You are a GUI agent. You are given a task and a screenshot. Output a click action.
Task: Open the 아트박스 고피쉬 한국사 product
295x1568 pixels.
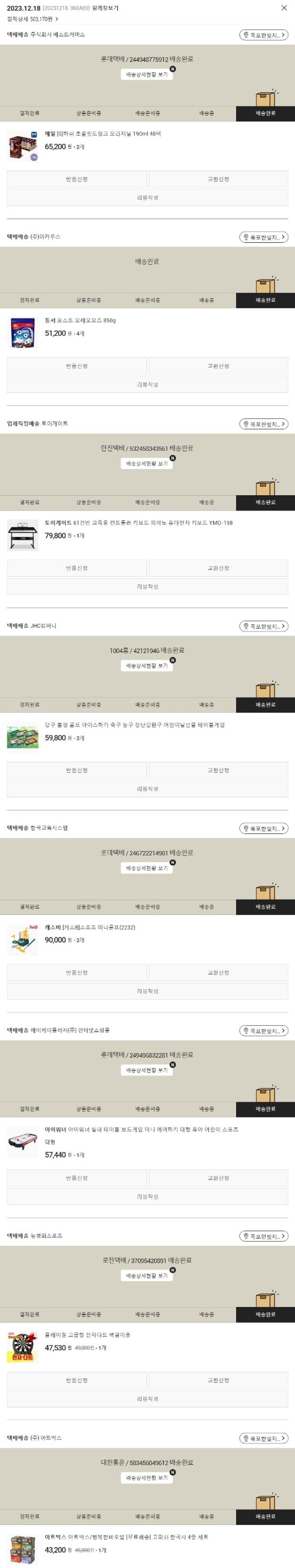(126, 1536)
